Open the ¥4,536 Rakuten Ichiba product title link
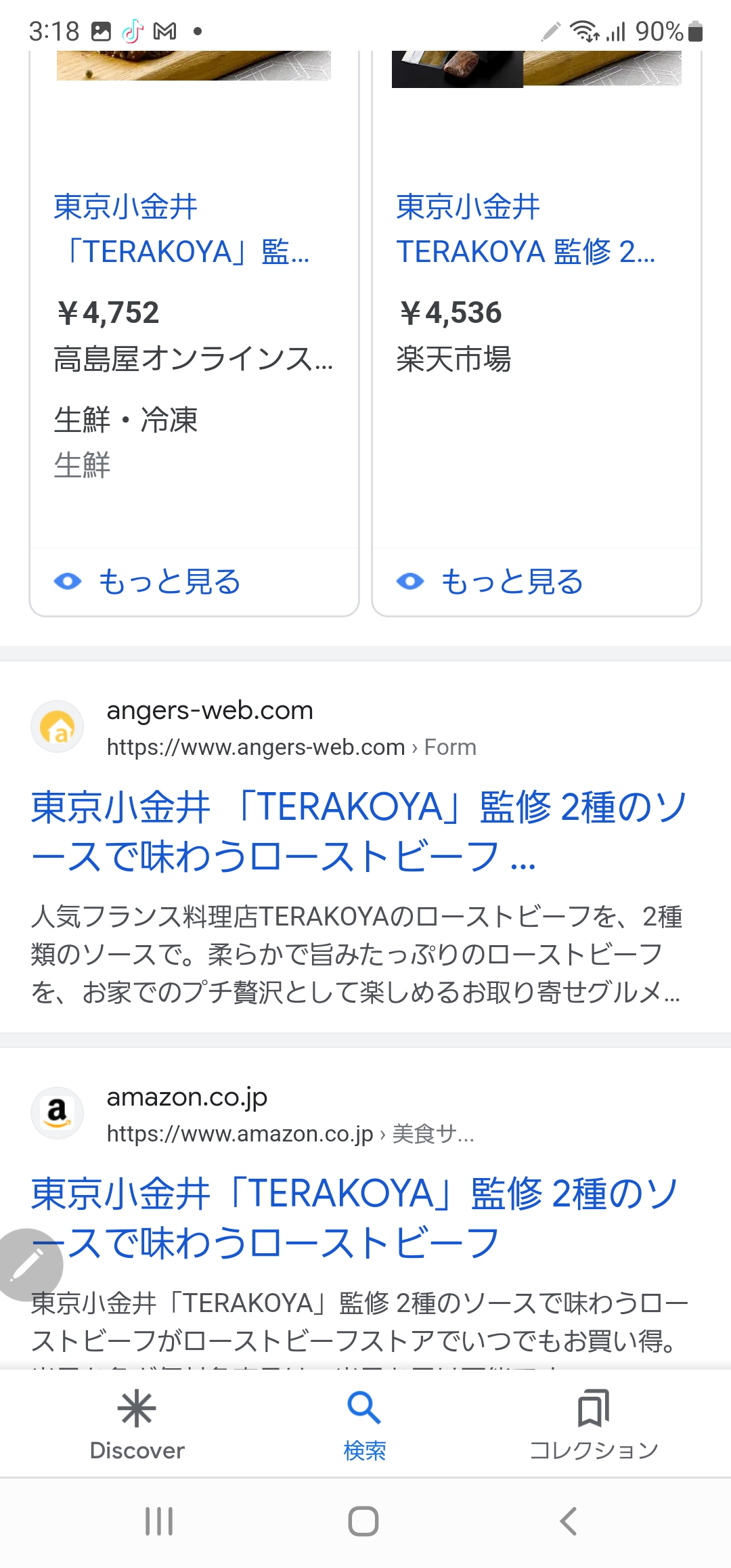 [526, 229]
